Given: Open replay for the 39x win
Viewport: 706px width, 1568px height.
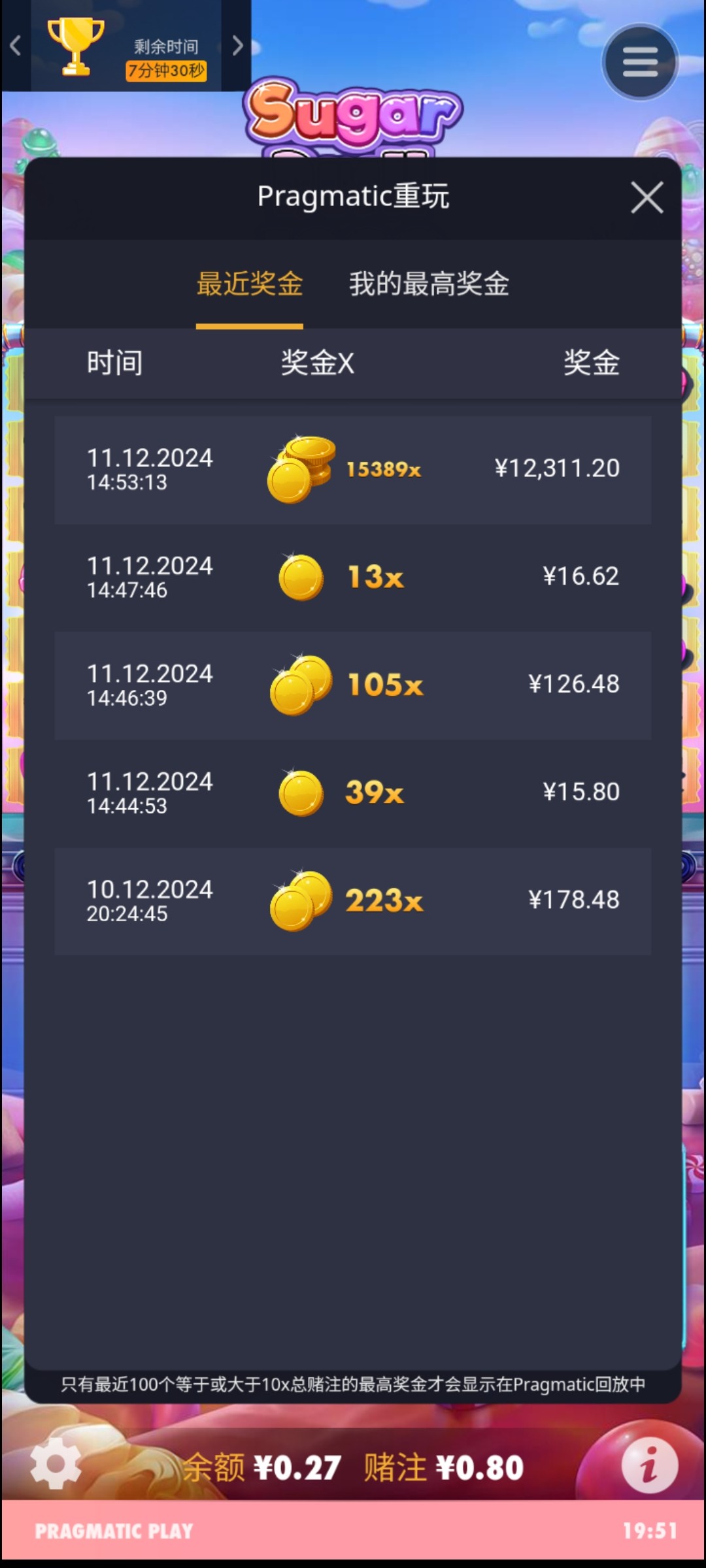Looking at the screenshot, I should click(353, 792).
